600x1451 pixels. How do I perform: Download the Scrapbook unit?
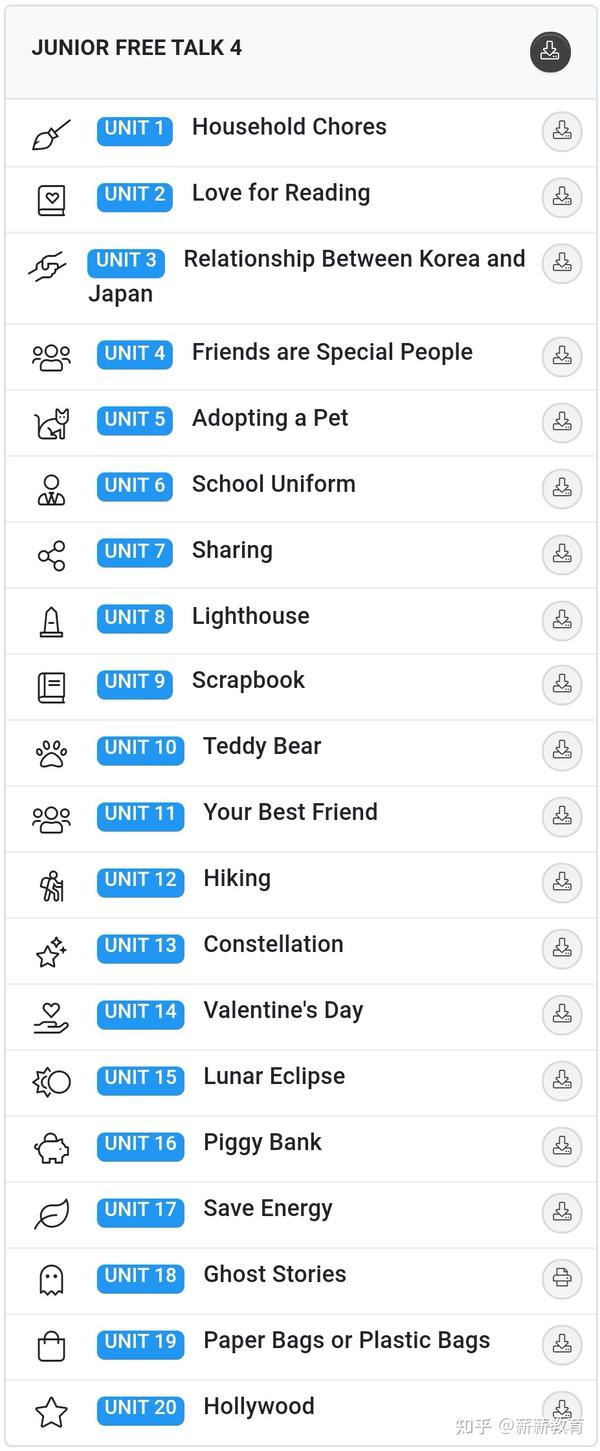[x=562, y=684]
